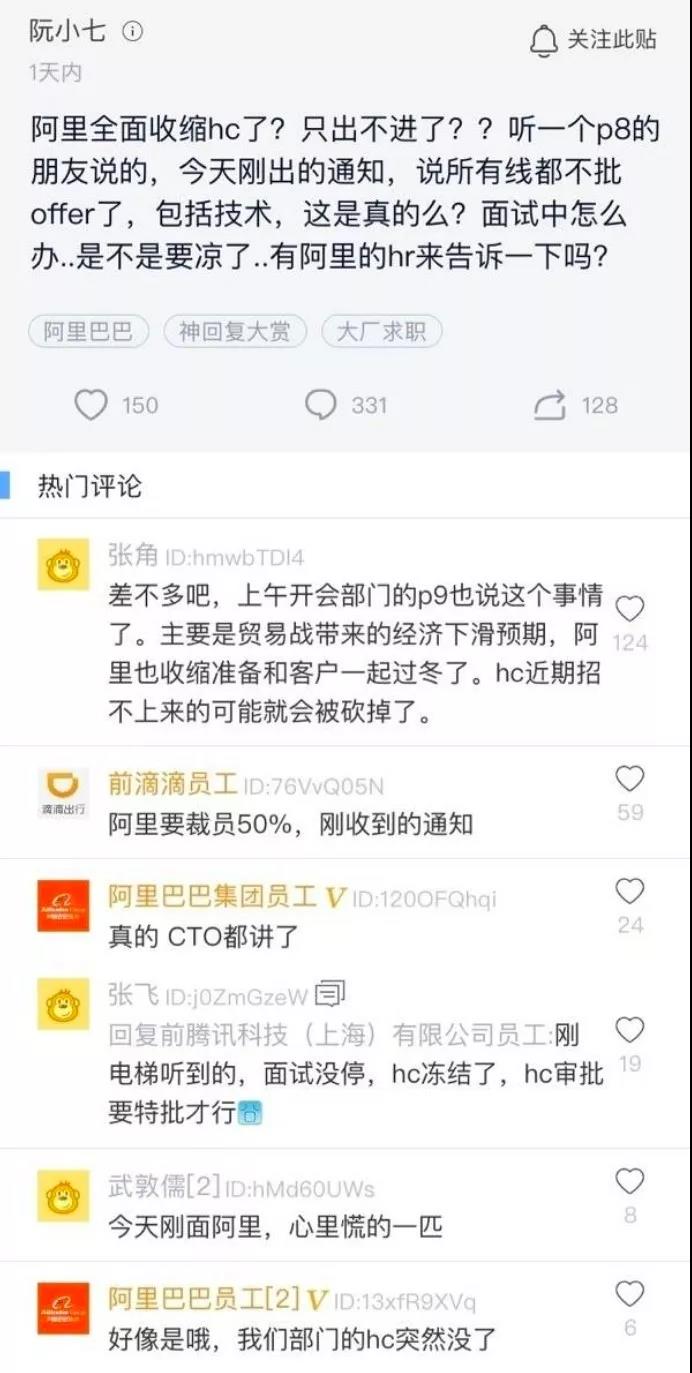Open 武敦儒[2]'s avatar

click(63, 1195)
